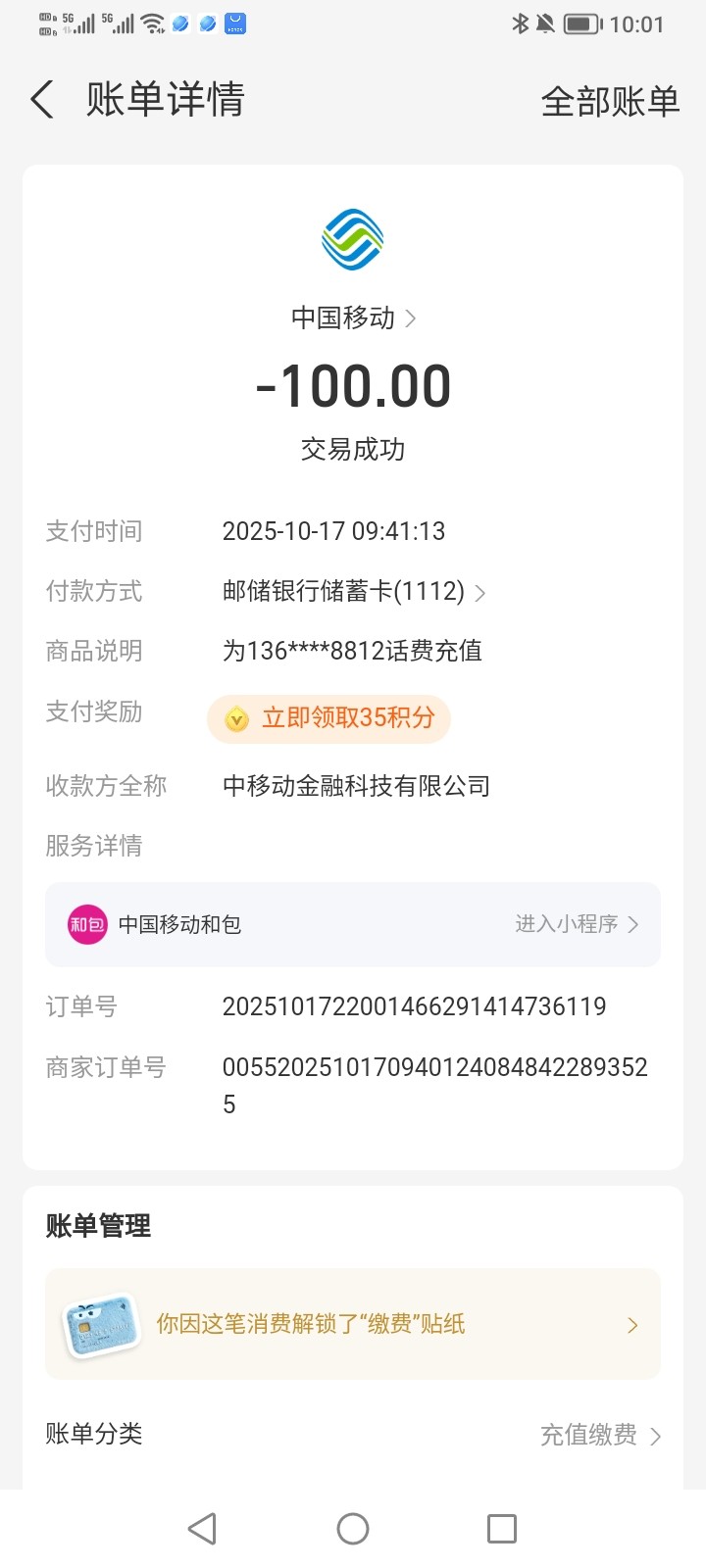Go back from the bill details page
Screen dimensions: 706x1568
point(42,100)
